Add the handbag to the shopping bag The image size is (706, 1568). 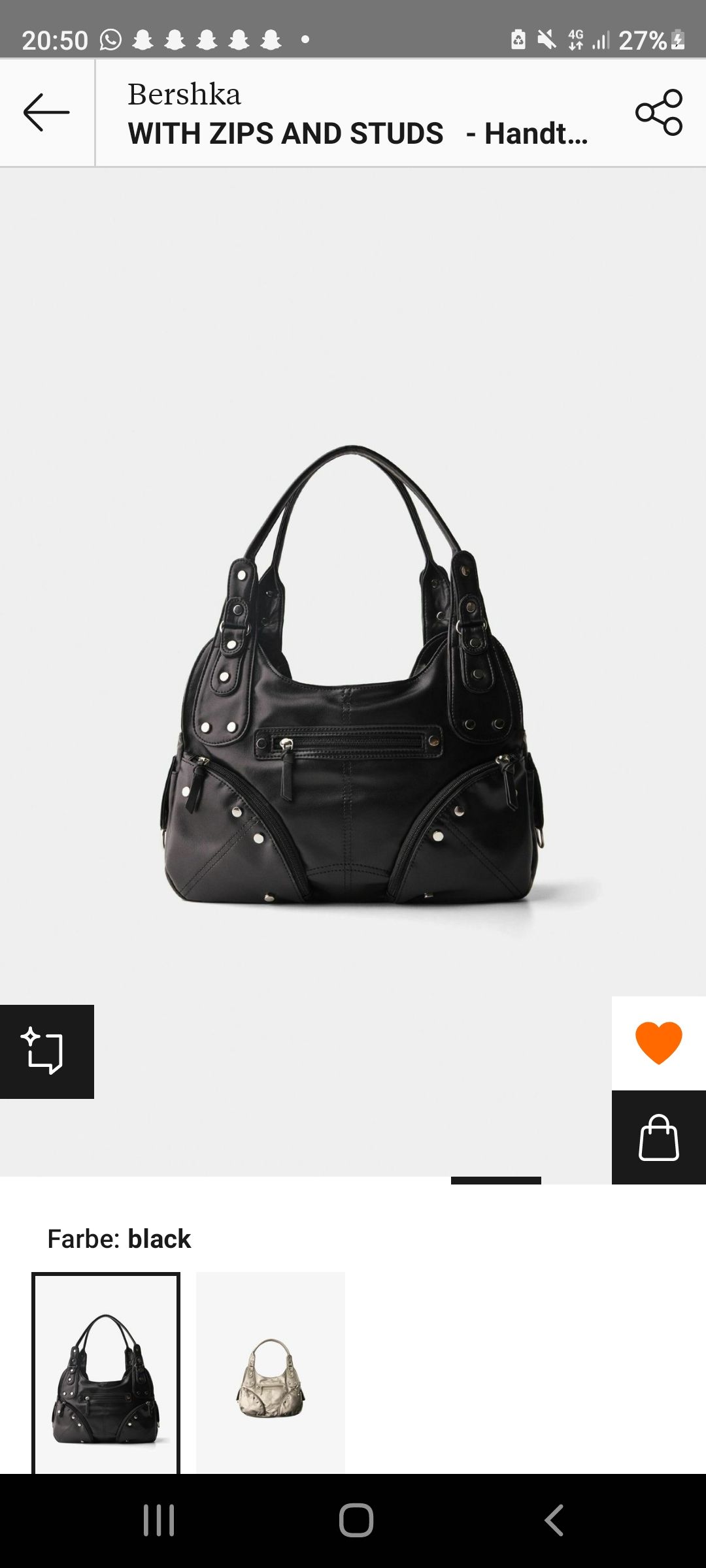click(658, 1137)
